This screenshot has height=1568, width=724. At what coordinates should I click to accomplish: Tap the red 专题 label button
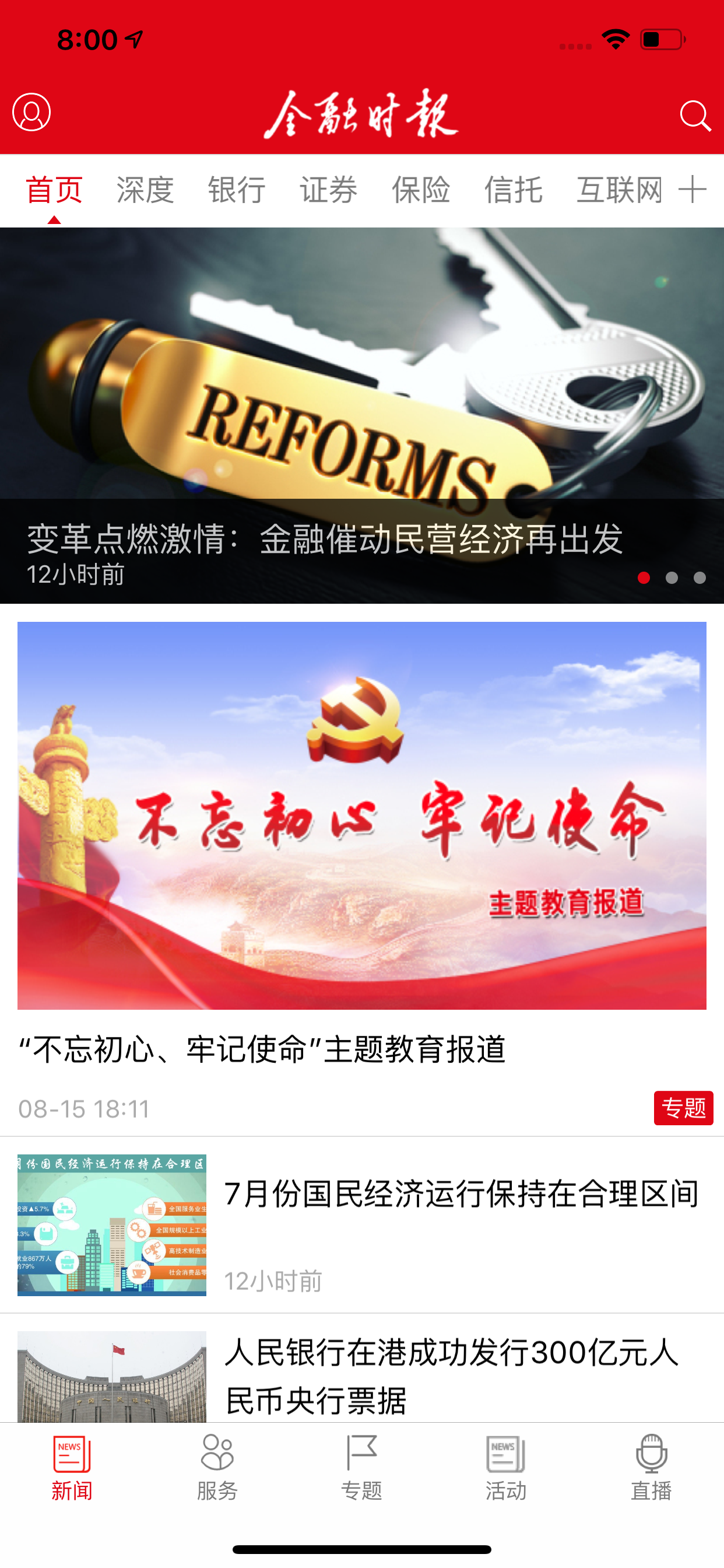(684, 1108)
